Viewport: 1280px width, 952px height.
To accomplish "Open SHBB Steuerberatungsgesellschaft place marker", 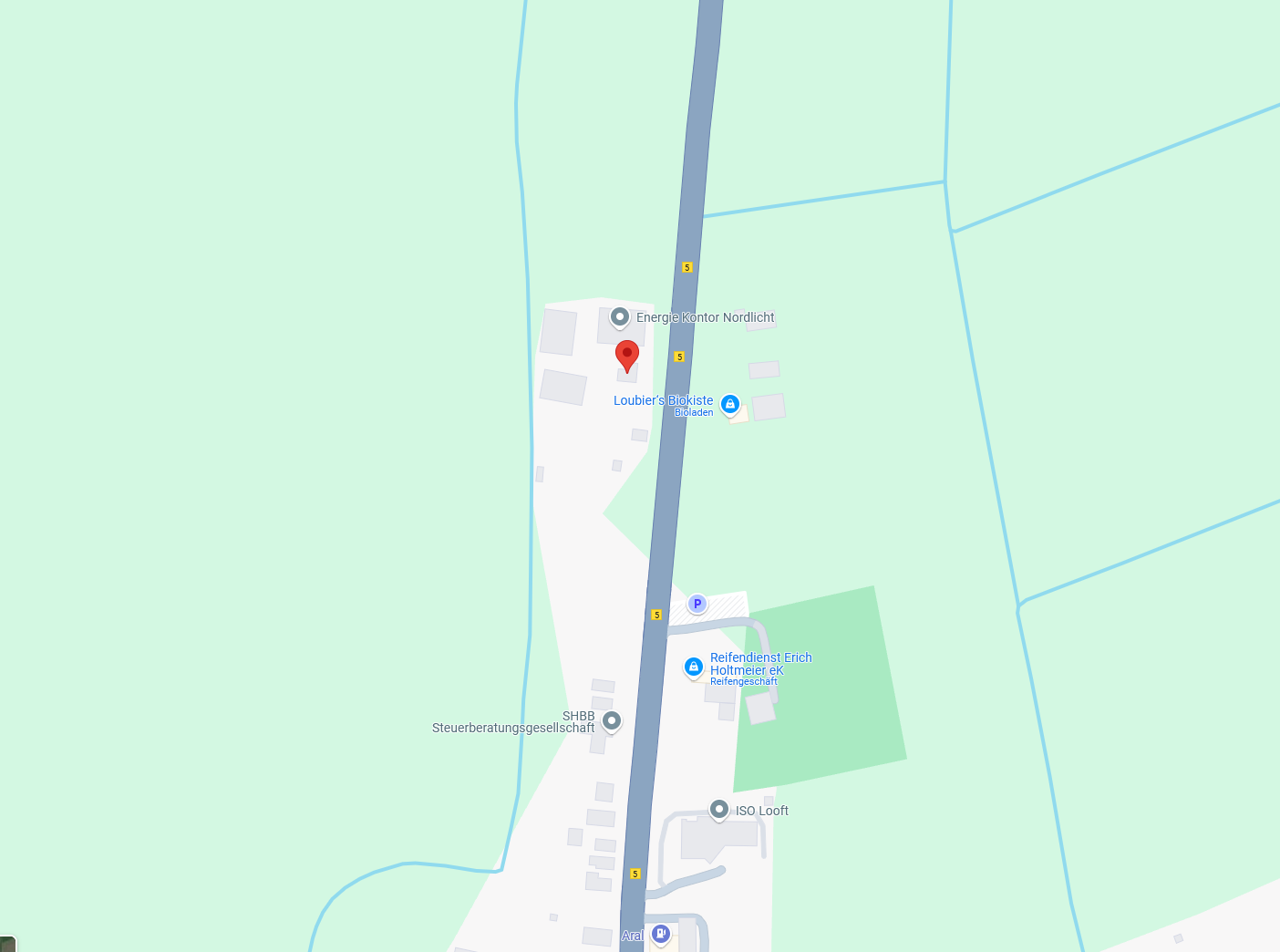I will click(612, 721).
